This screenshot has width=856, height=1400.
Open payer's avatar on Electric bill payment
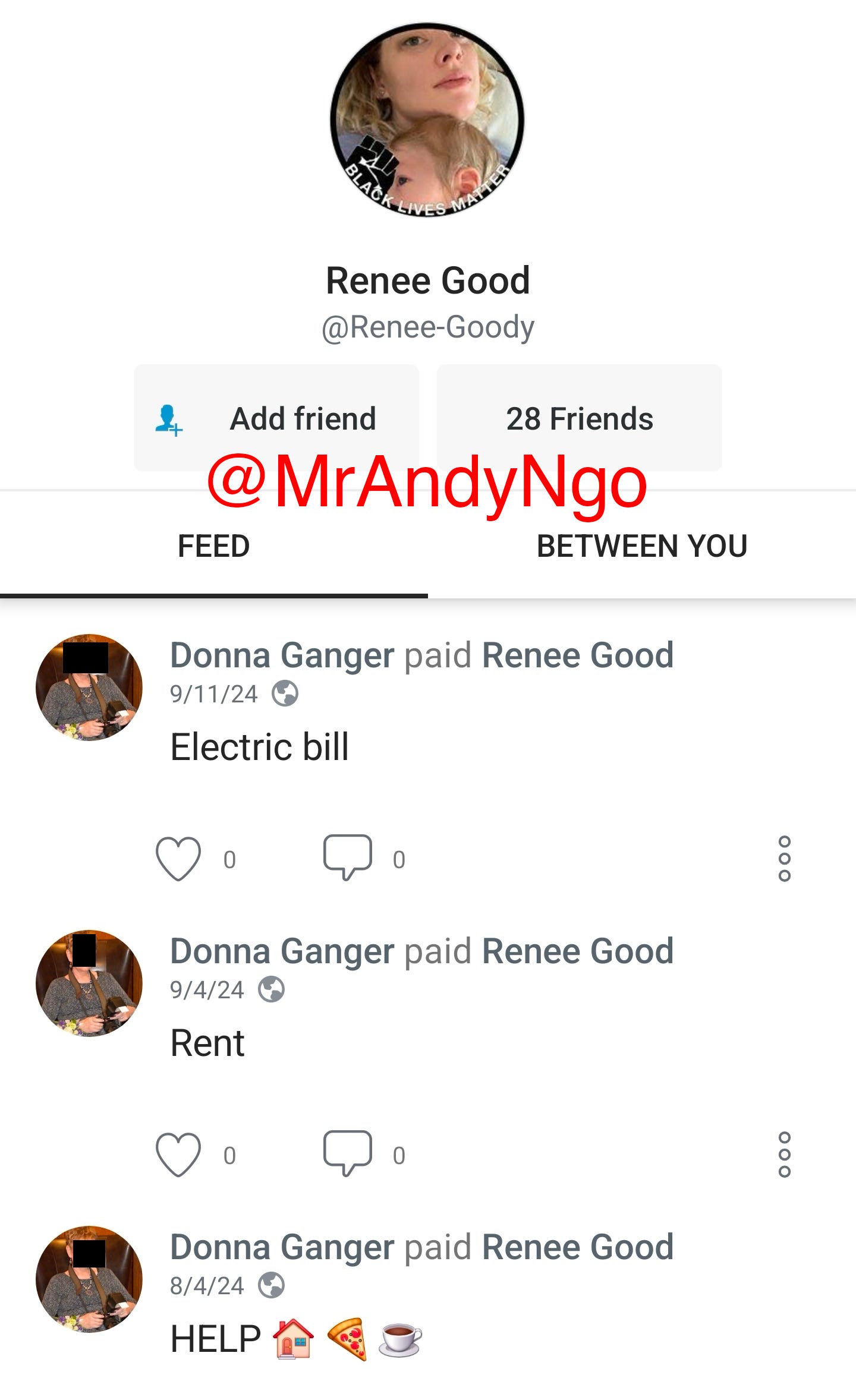pos(89,688)
